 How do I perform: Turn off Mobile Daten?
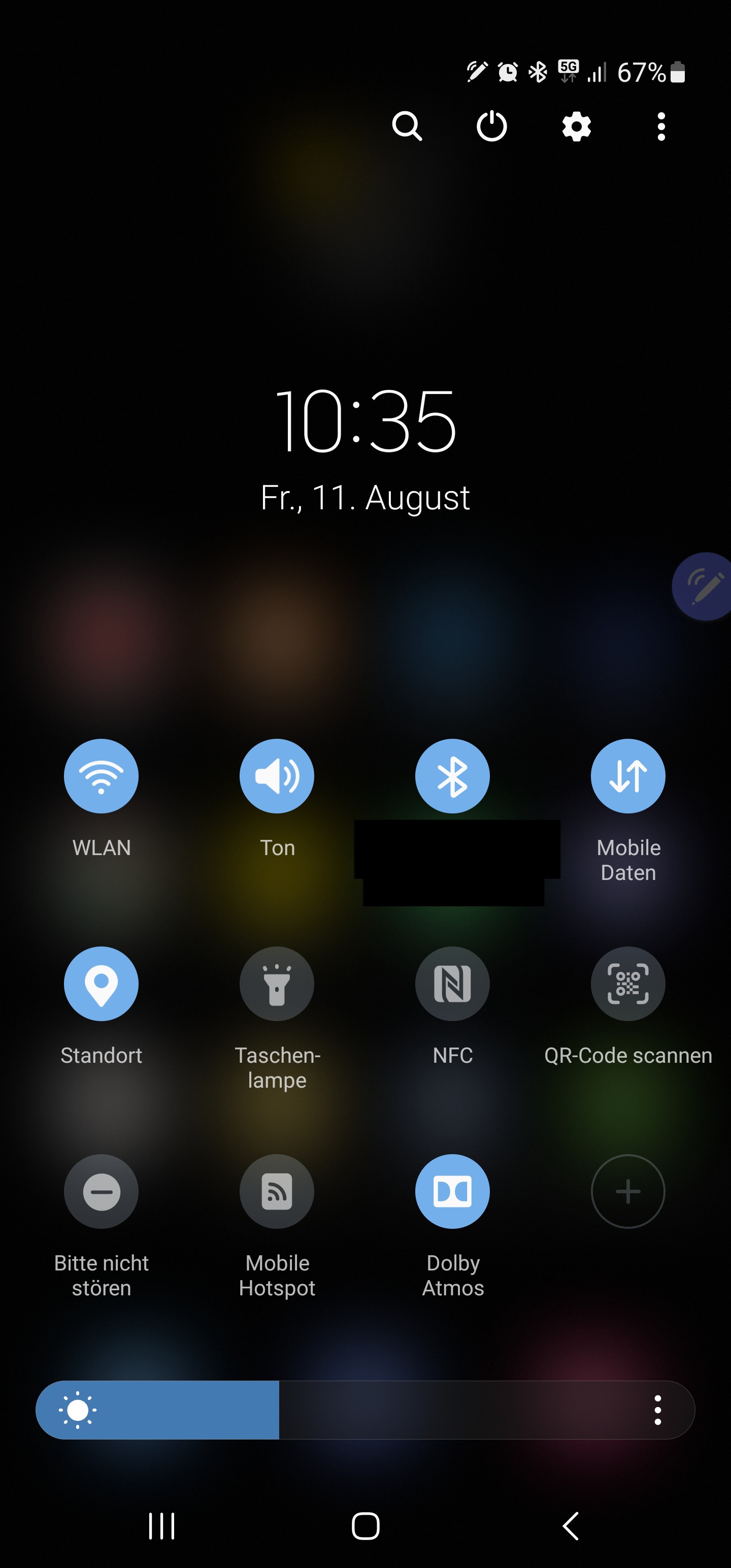pyautogui.click(x=627, y=776)
